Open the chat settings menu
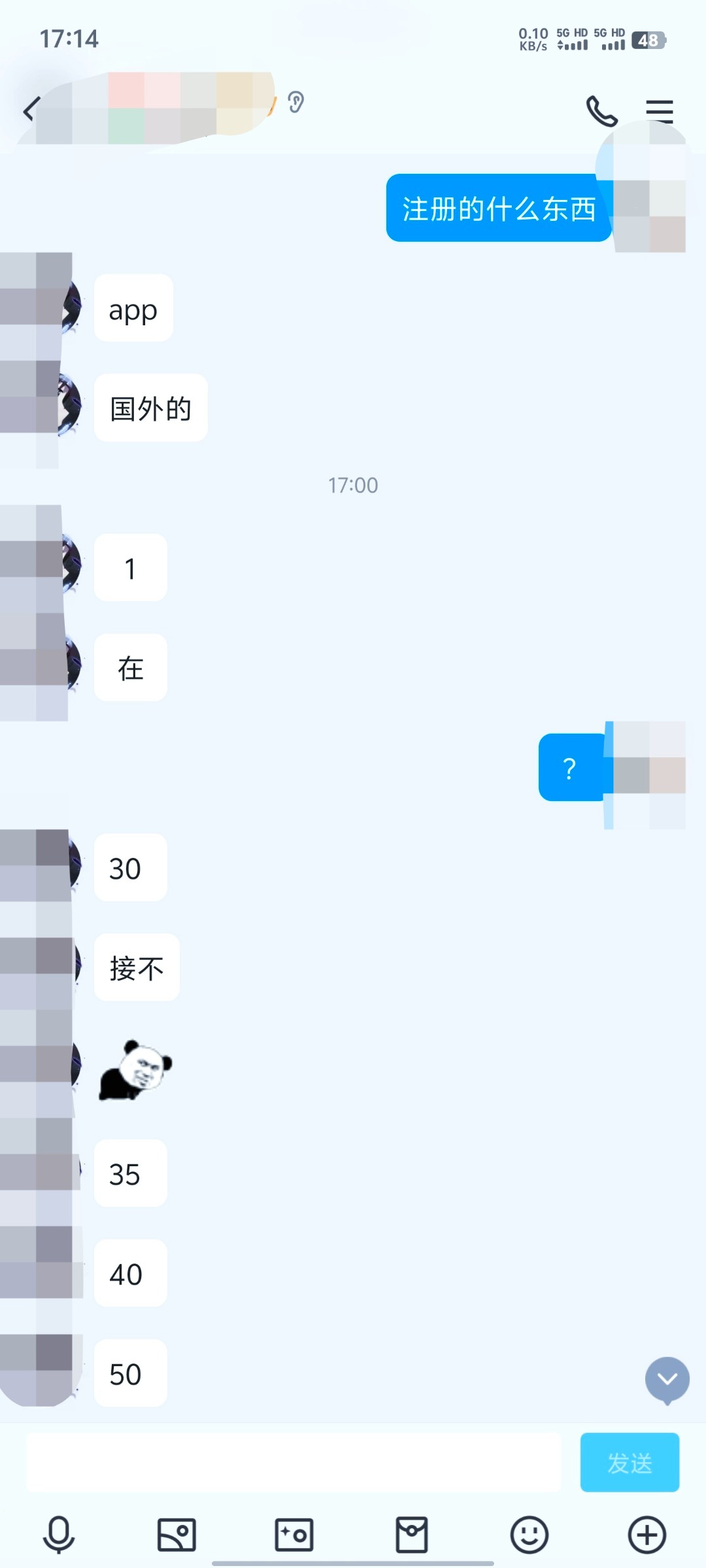Screen dimensions: 706x1568 [x=659, y=111]
